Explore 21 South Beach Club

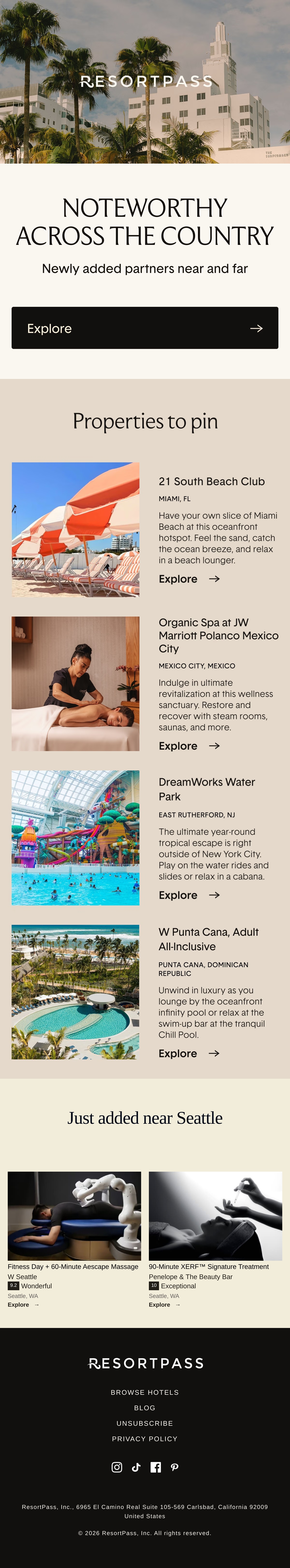tap(189, 579)
